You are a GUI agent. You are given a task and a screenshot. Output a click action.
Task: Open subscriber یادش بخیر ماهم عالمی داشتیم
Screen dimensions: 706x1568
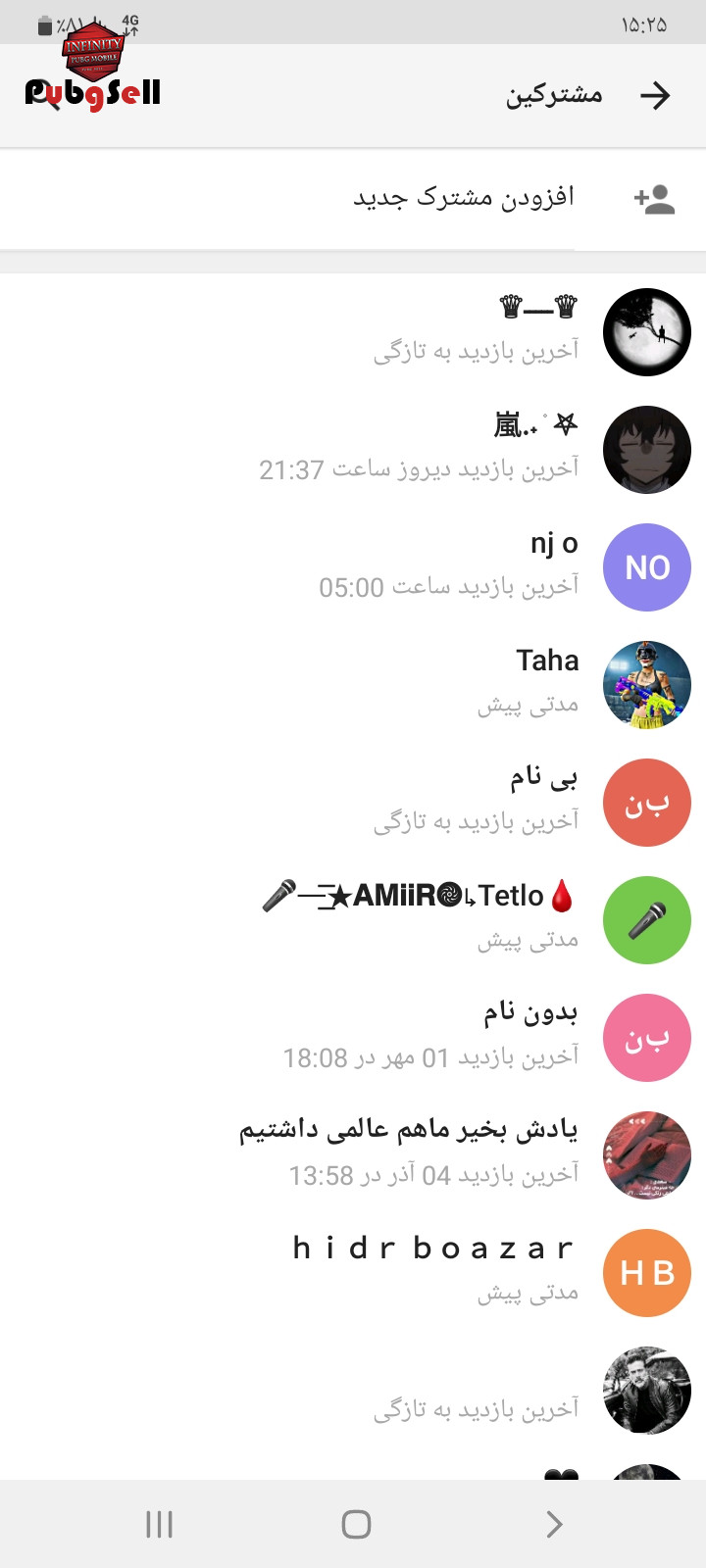[x=353, y=1155]
